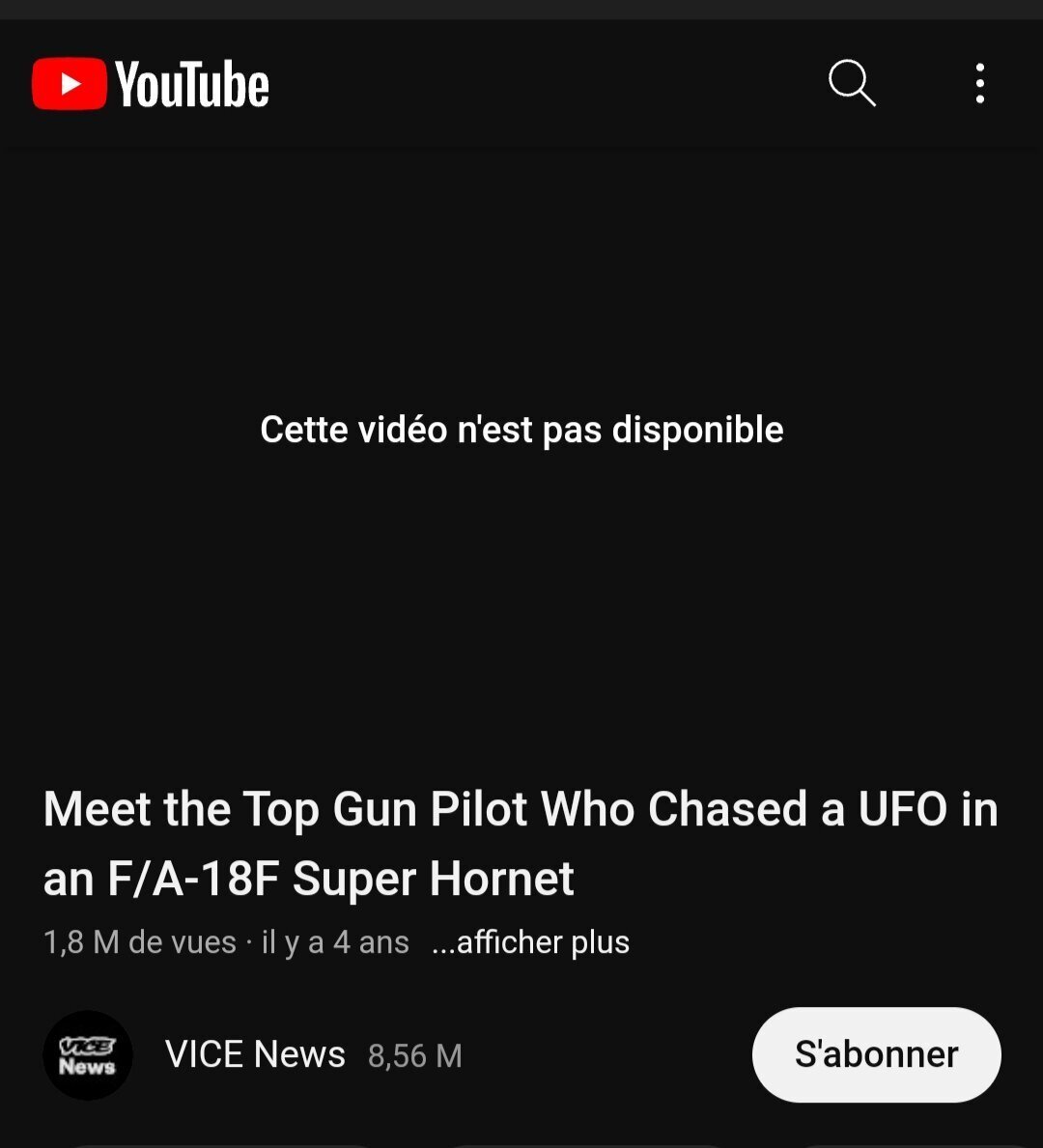The image size is (1043, 1148).
Task: Open the YouTube search icon
Action: tap(851, 83)
